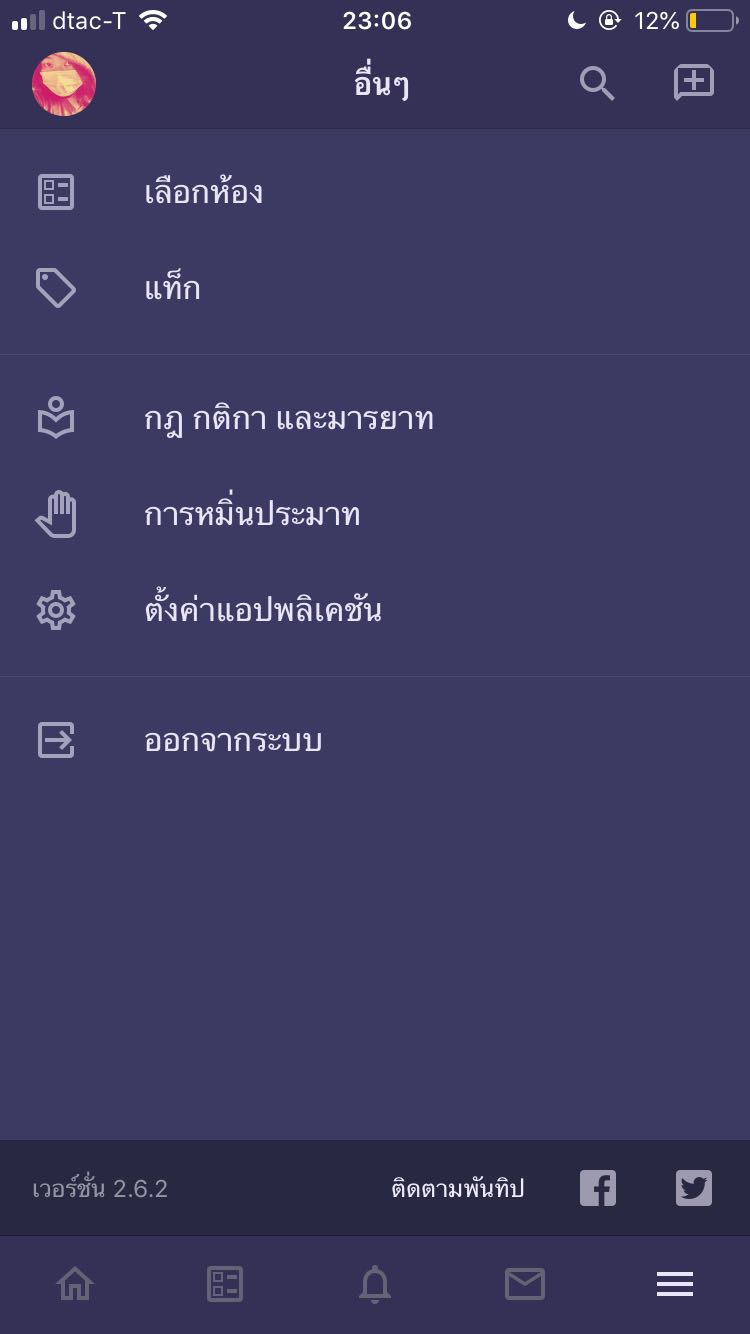Follow Pantip on Facebook
The width and height of the screenshot is (750, 1334).
(x=598, y=1188)
